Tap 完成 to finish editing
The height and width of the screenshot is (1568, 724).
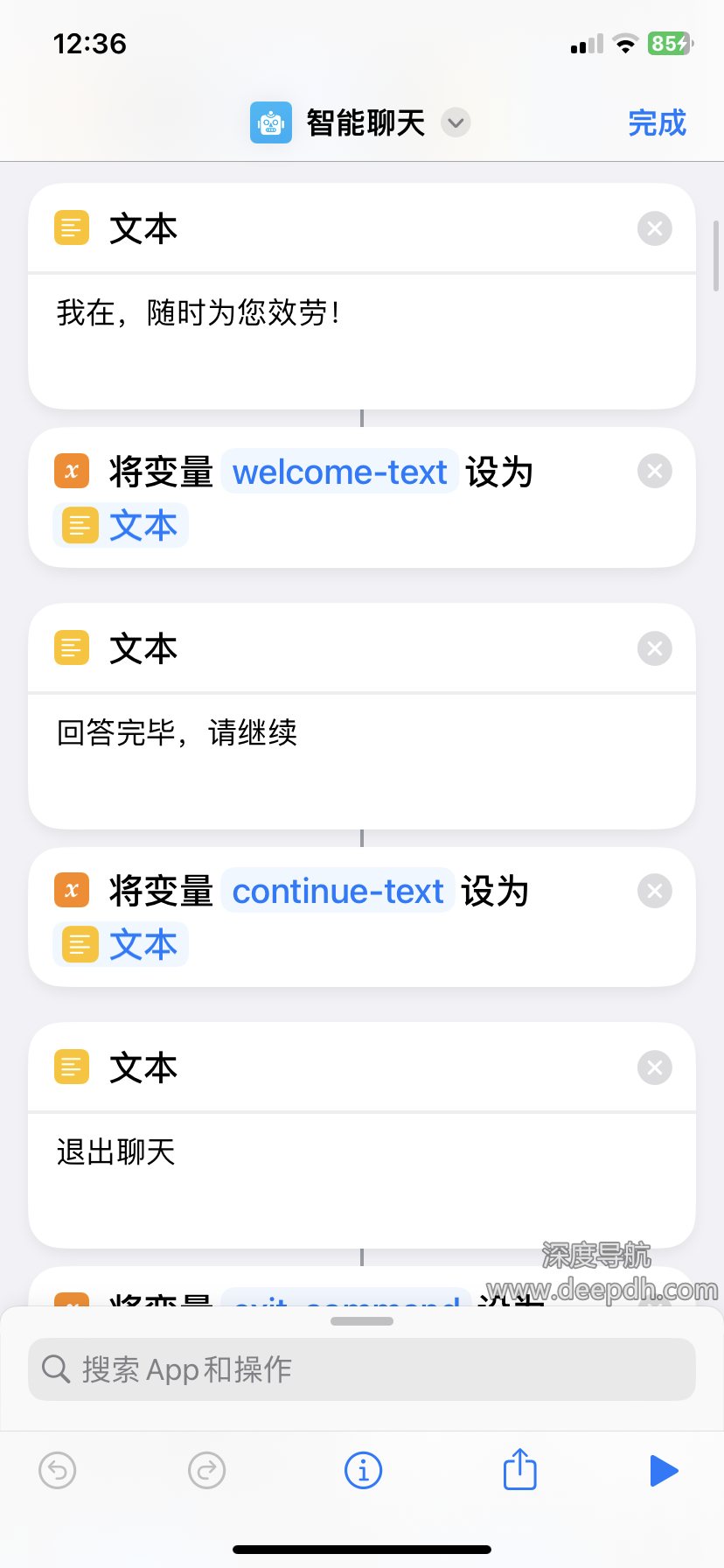coord(657,122)
